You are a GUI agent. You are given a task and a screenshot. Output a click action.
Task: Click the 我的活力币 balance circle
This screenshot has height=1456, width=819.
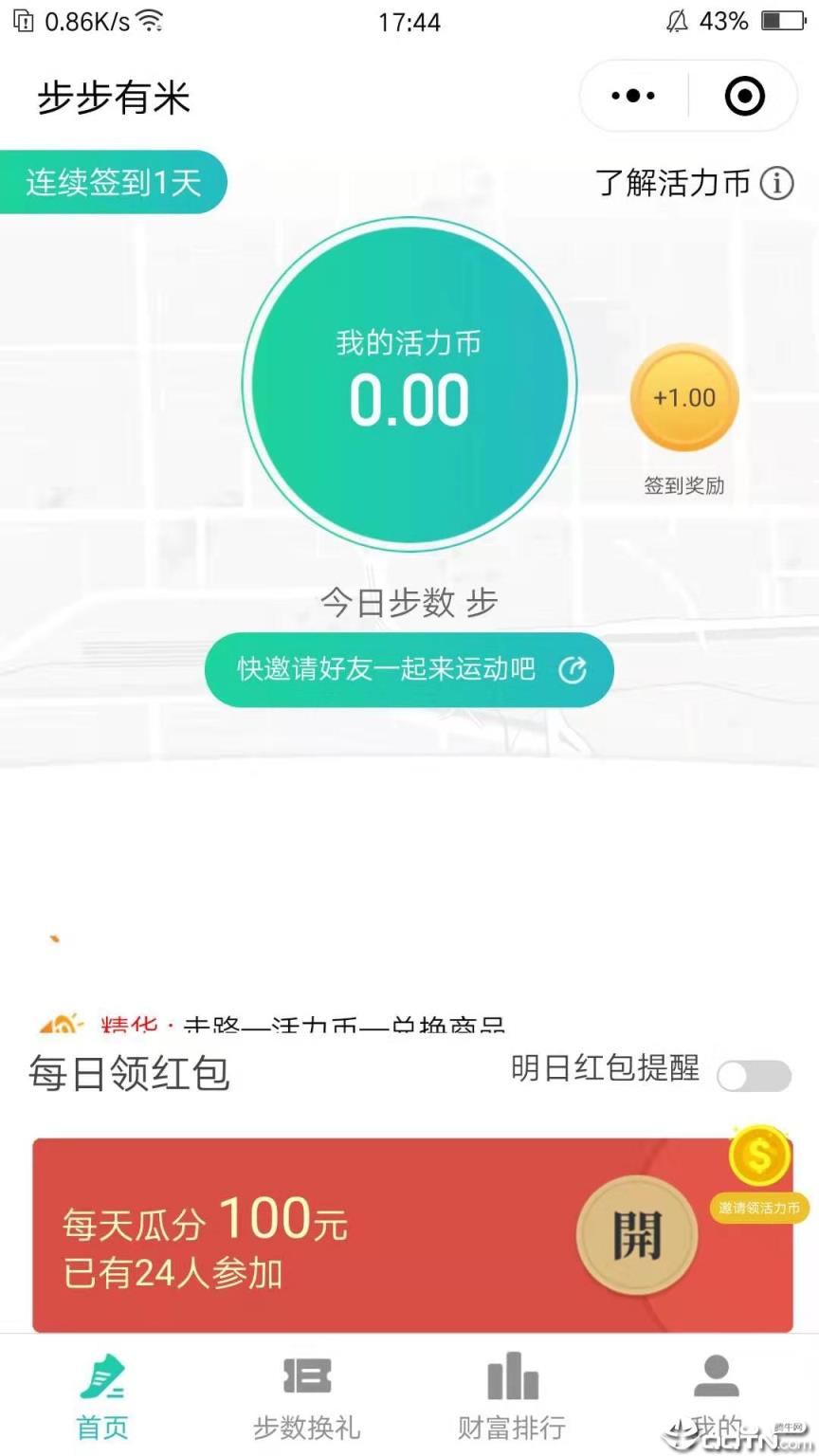pyautogui.click(x=409, y=384)
